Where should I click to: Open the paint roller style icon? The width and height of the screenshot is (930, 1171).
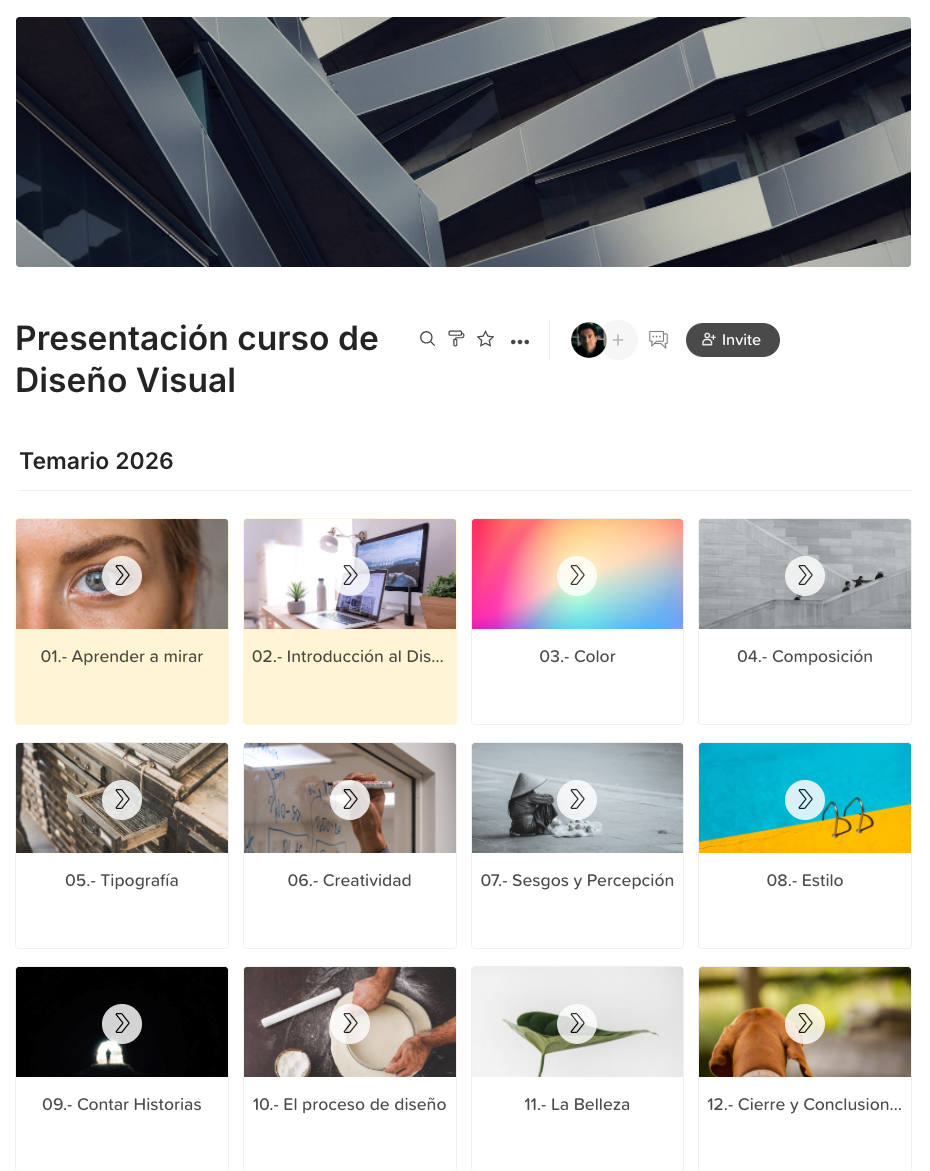click(456, 339)
